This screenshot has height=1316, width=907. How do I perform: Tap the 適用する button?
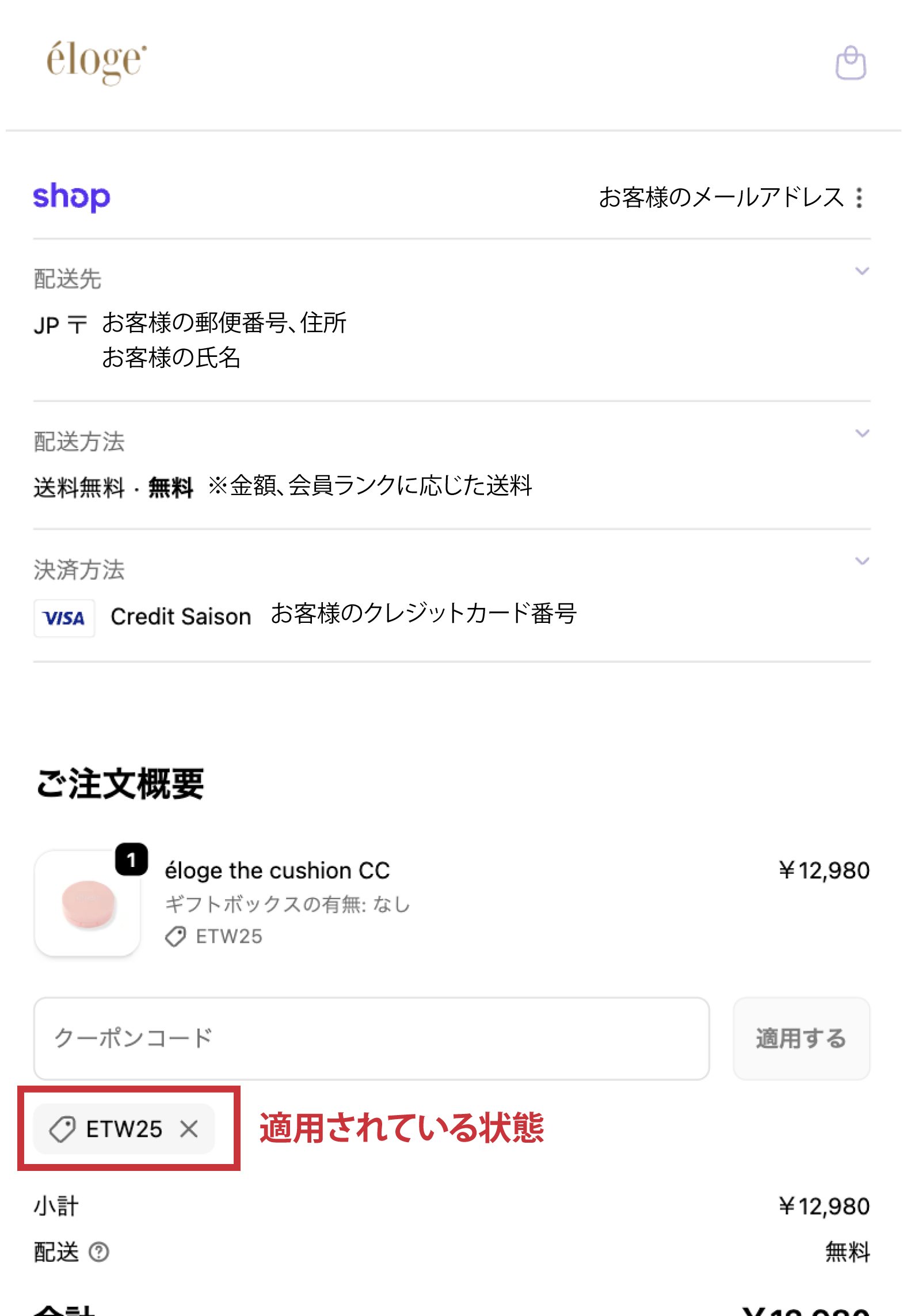tap(801, 1039)
